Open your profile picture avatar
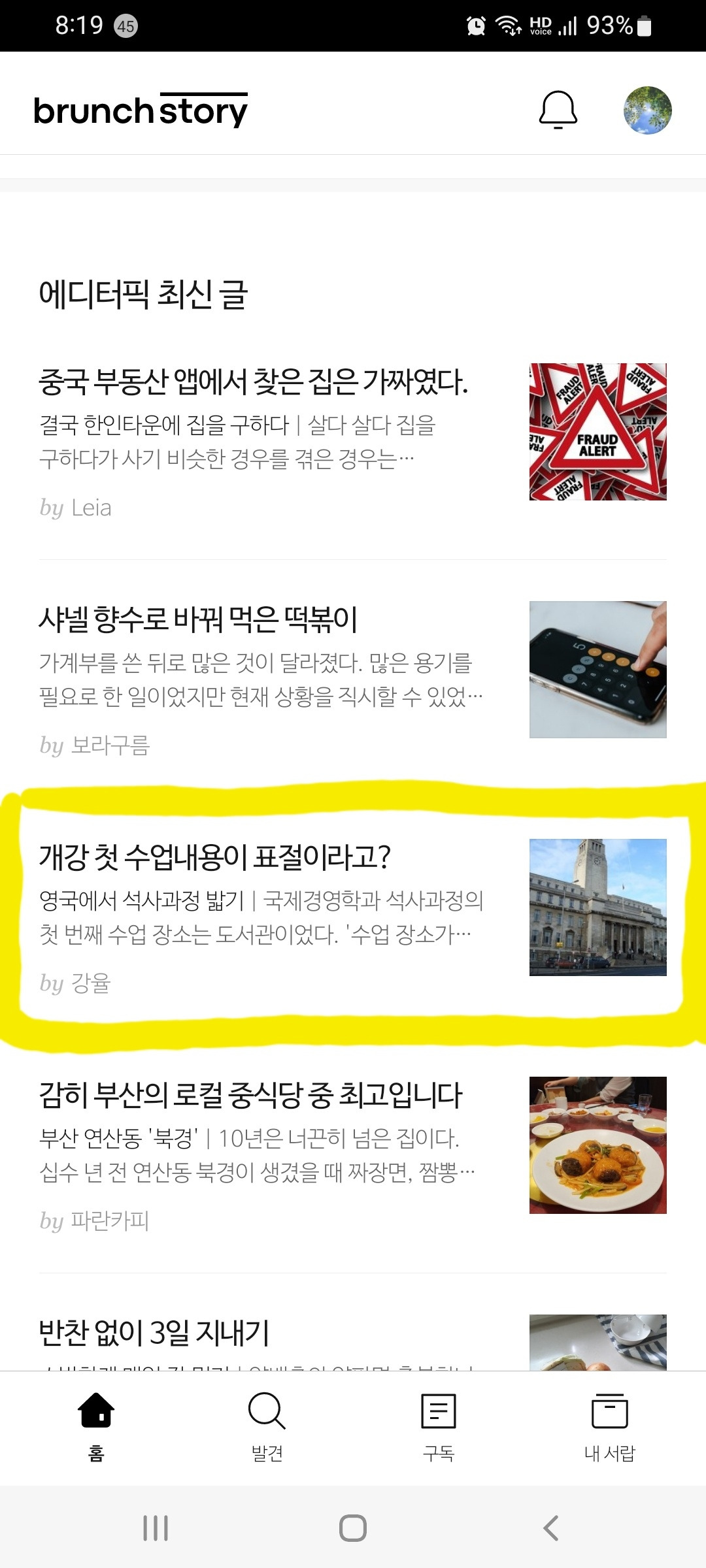706x1568 pixels. [647, 110]
